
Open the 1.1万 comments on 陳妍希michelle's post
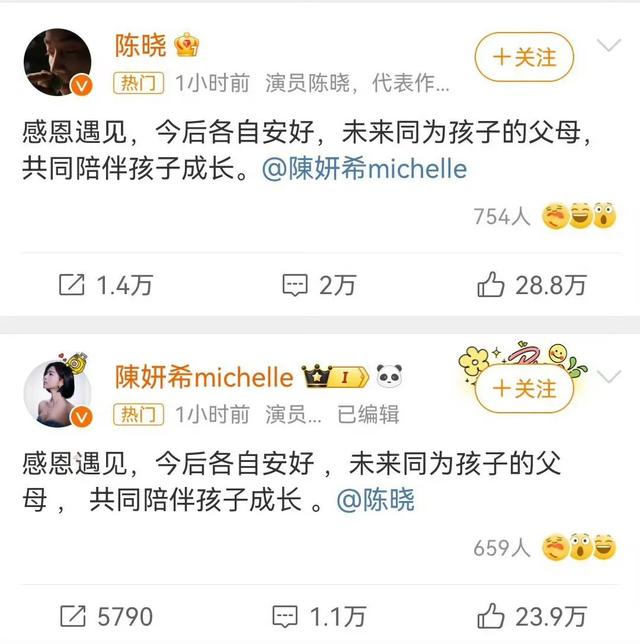[318, 615]
